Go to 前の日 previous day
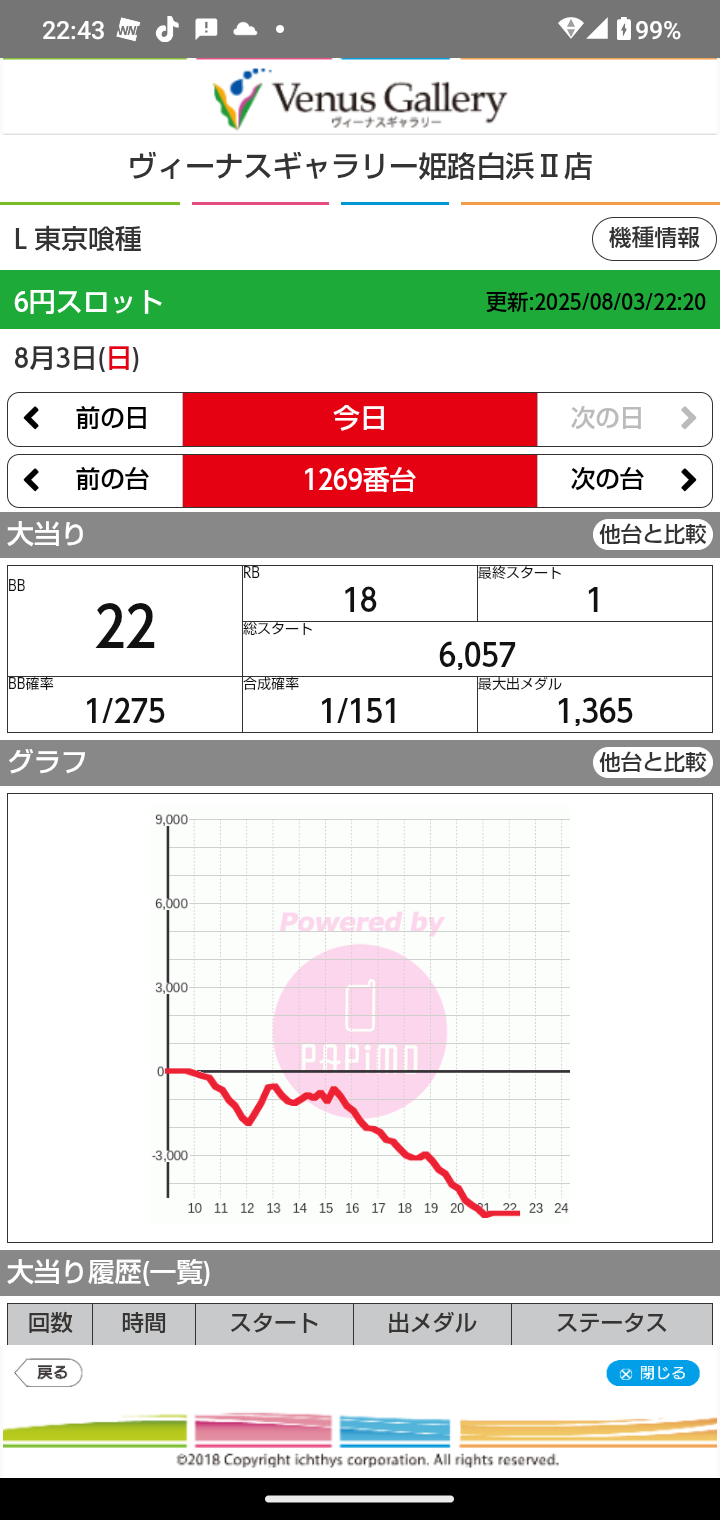The height and width of the screenshot is (1520, 720). [x=95, y=419]
